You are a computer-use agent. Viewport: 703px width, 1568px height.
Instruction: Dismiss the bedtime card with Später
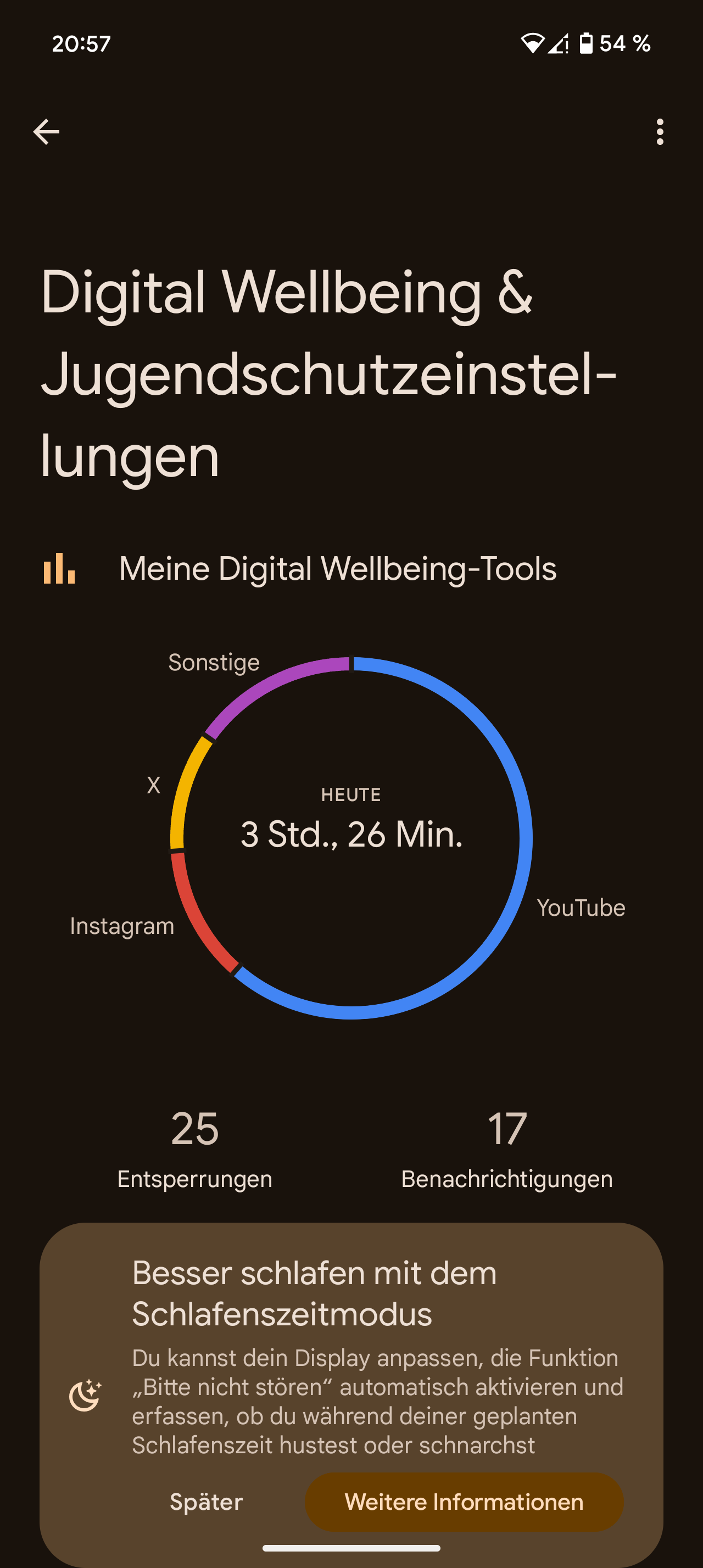pyautogui.click(x=207, y=1502)
